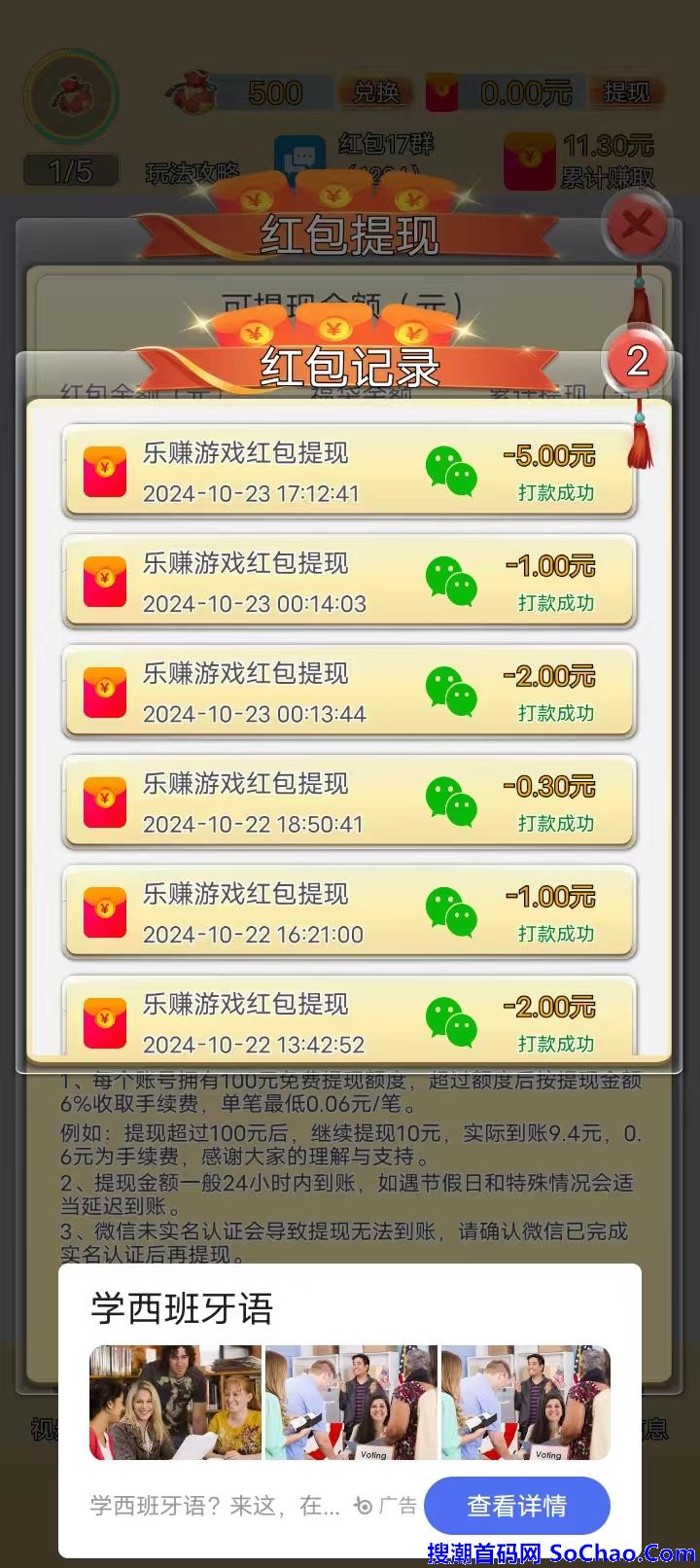Open the 学西班牙语 ad's first photo
Viewport: 700px width, 1568px height.
tap(175, 1403)
